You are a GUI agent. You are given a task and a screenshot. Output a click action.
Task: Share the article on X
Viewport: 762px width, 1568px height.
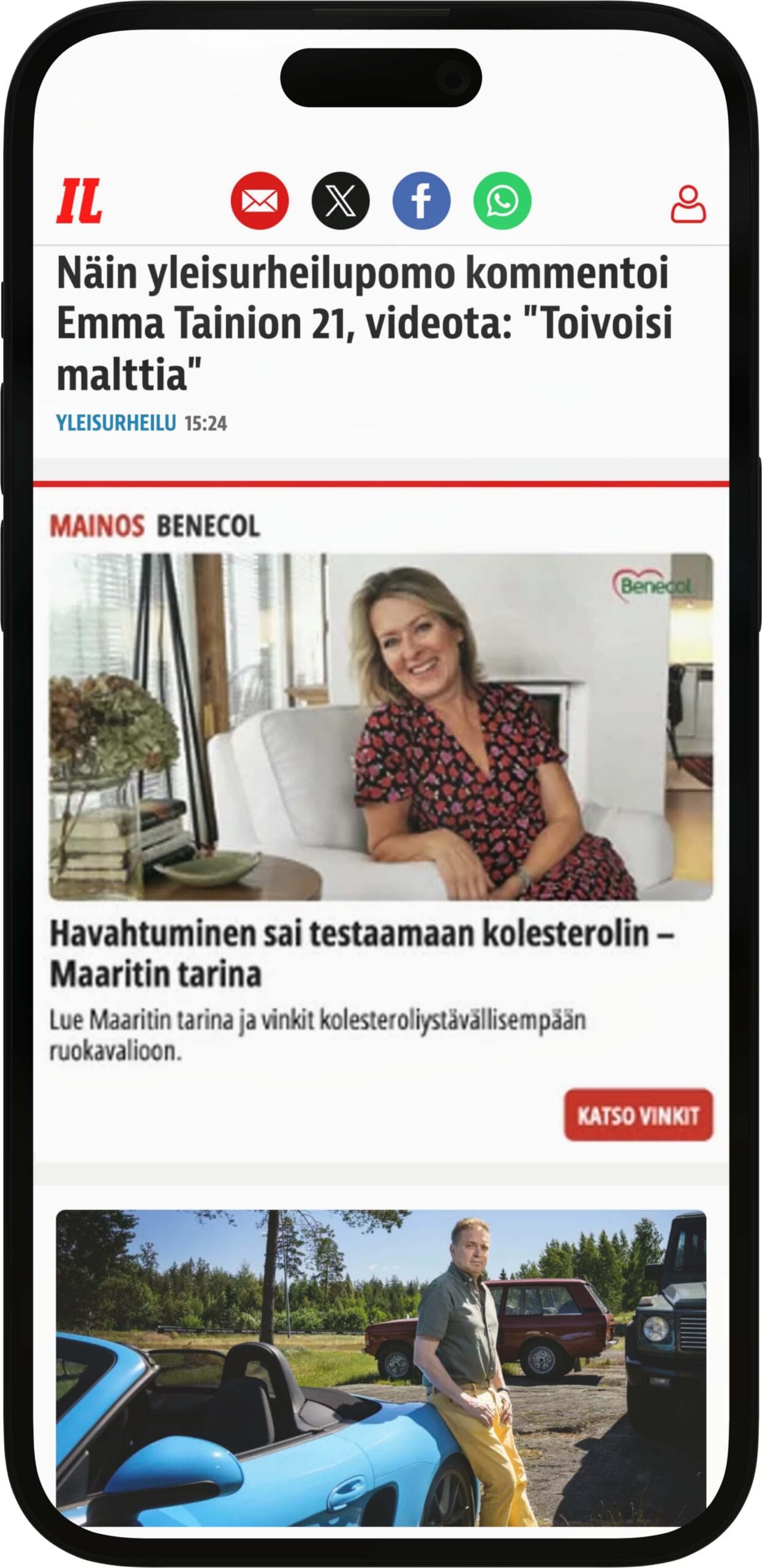coord(341,201)
